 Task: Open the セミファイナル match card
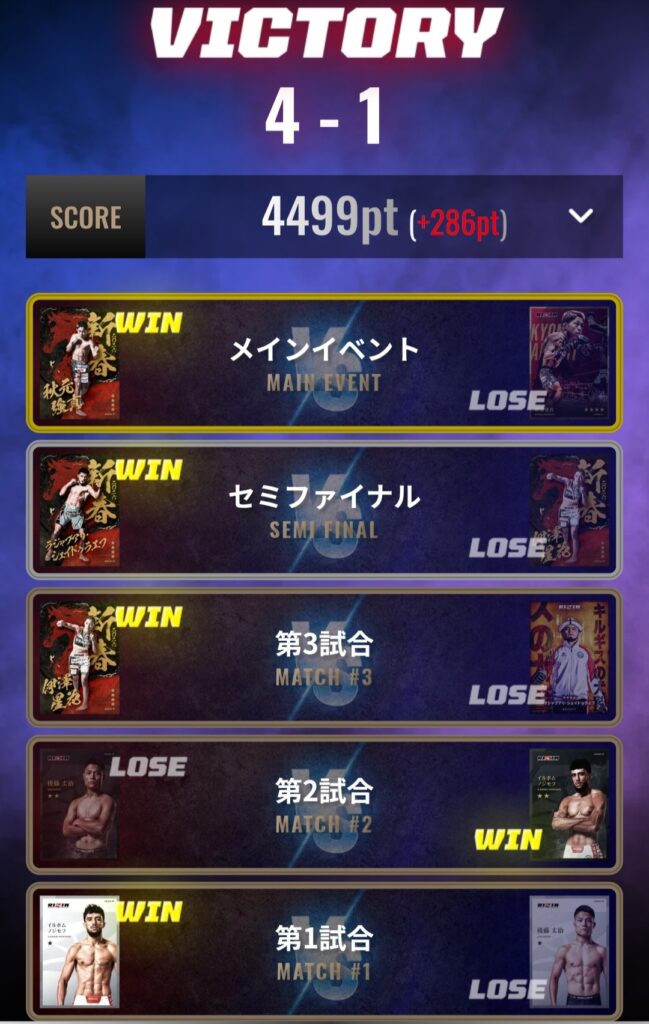coord(324,510)
